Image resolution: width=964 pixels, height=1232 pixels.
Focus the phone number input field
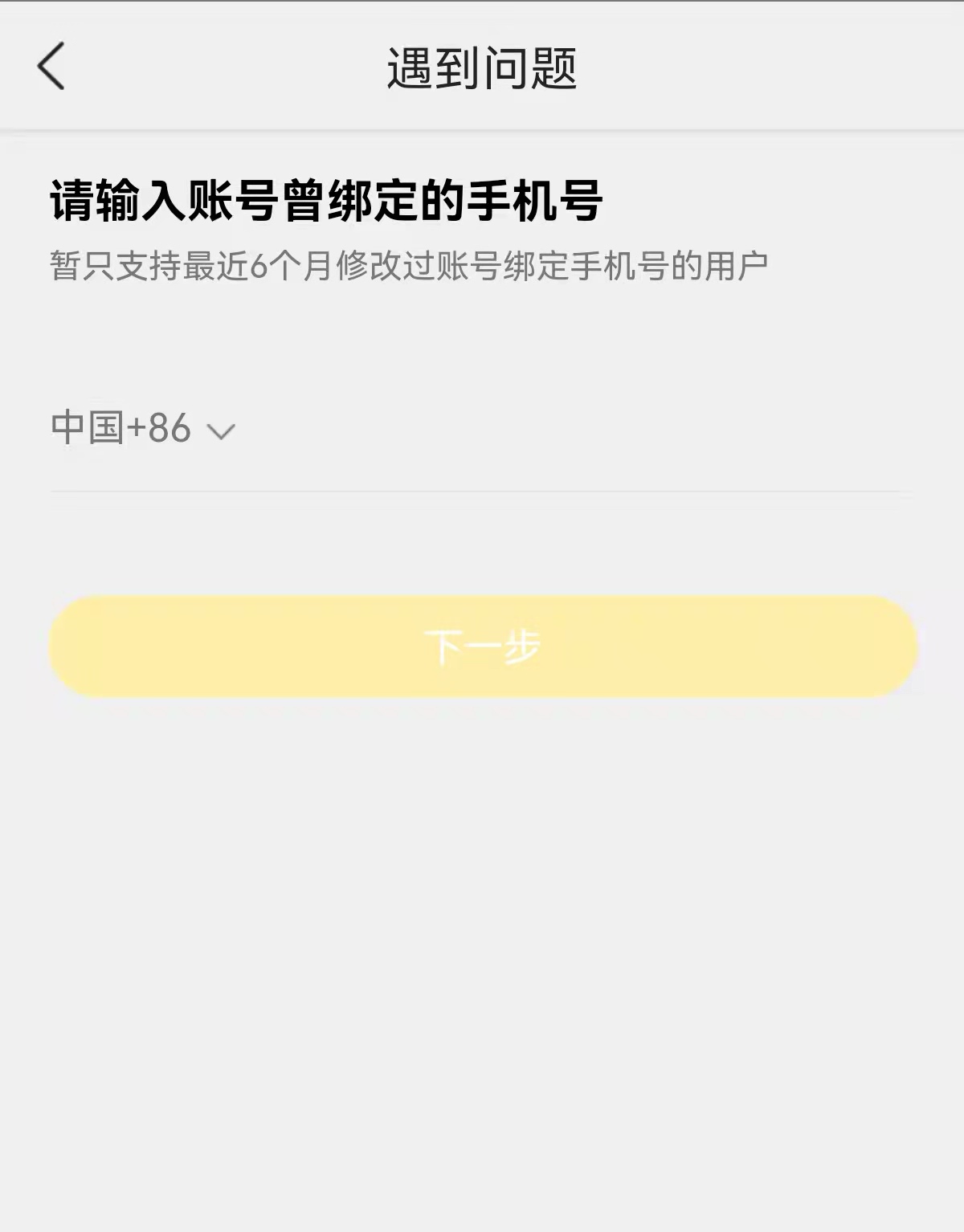coord(578,428)
